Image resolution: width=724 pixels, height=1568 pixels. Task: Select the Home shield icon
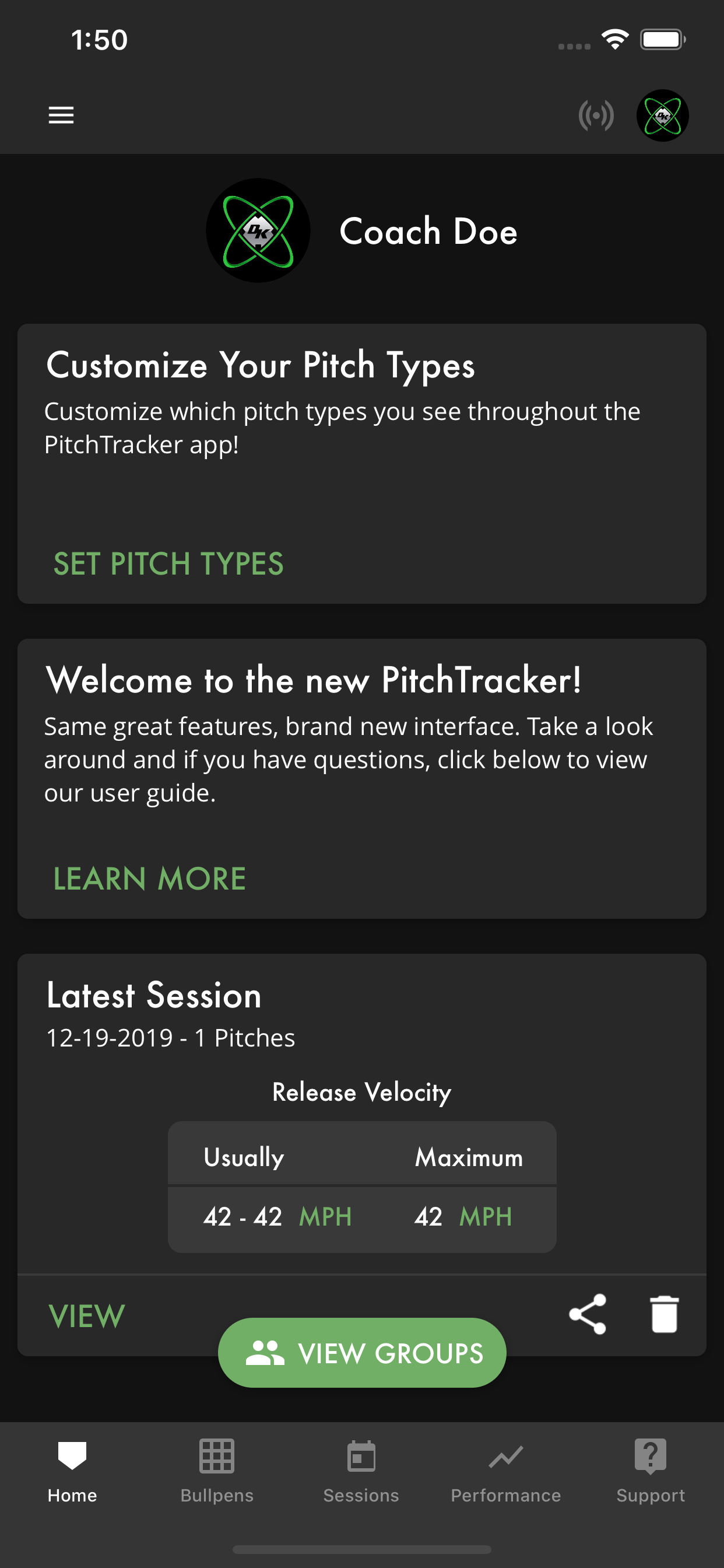click(x=72, y=1456)
